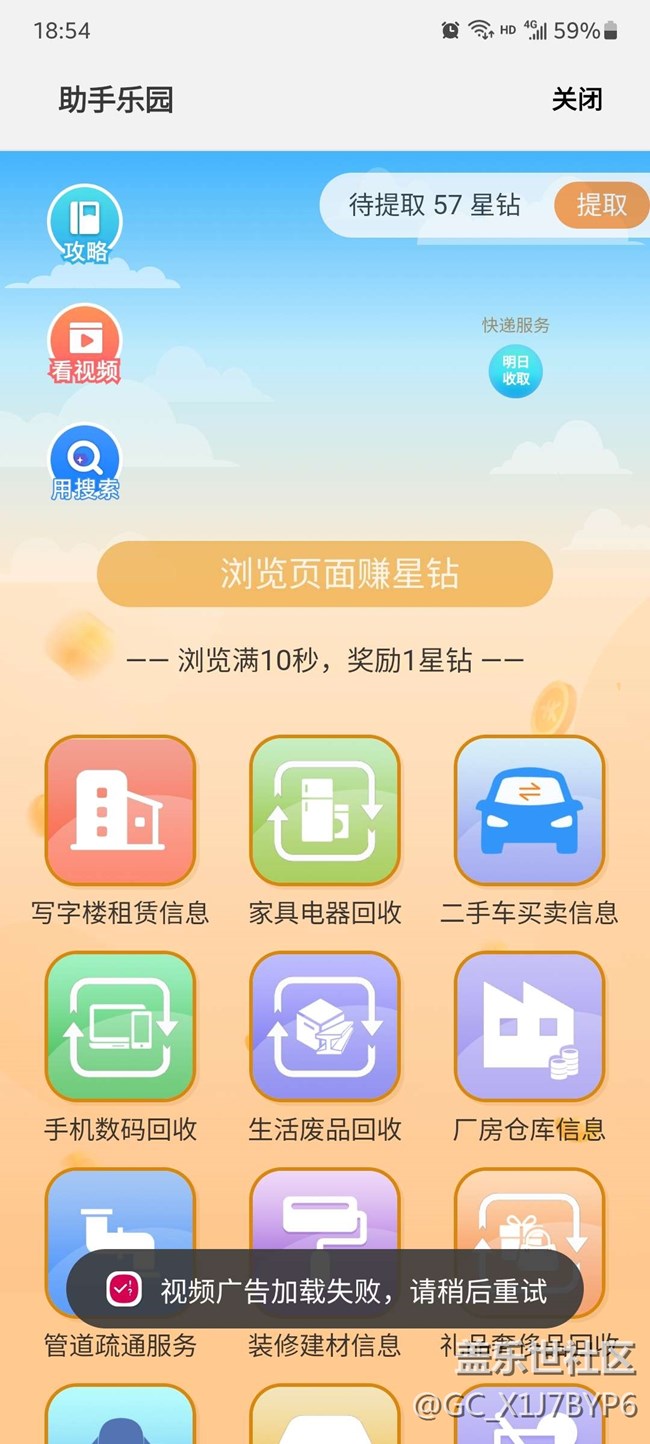Browse 厂房仓库信息 tile

click(x=530, y=1027)
